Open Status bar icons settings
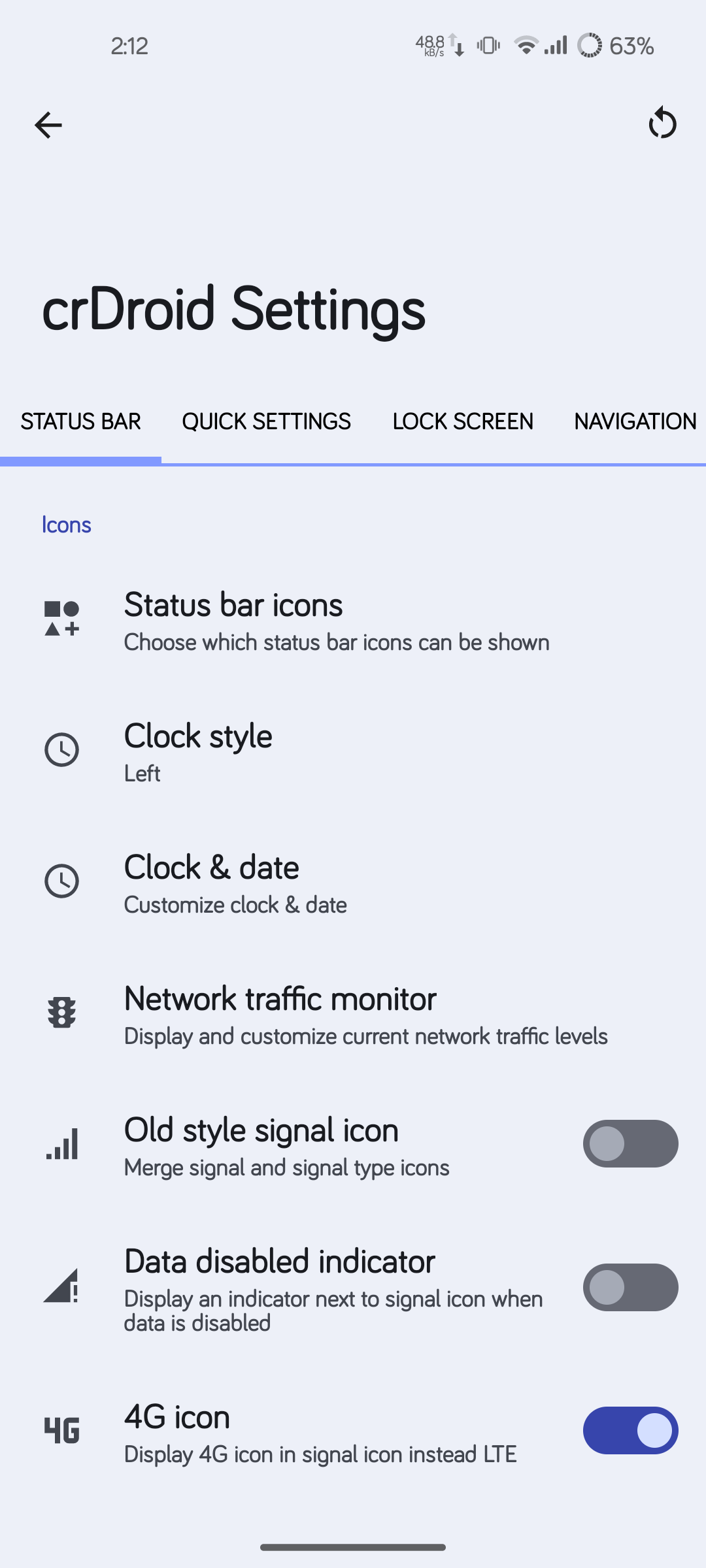The height and width of the screenshot is (1568, 706). [353, 621]
